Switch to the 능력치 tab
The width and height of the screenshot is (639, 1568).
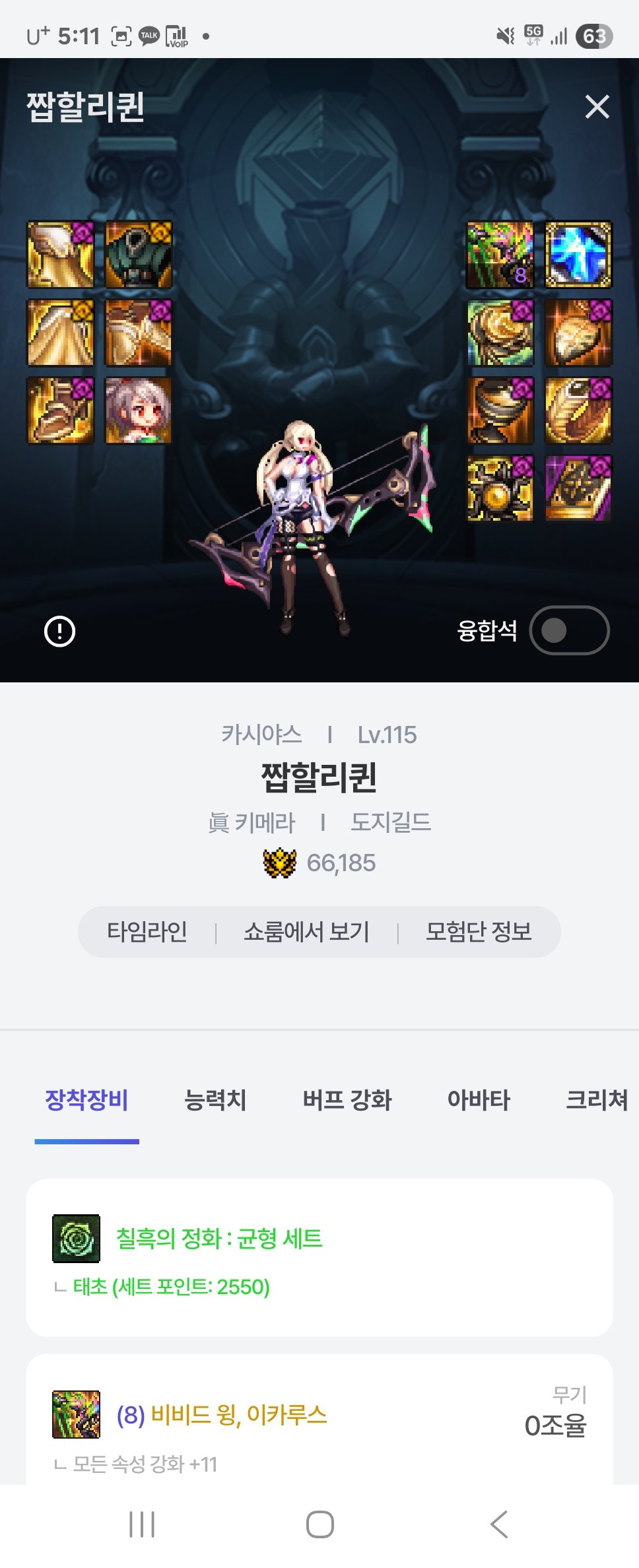pyautogui.click(x=215, y=1100)
